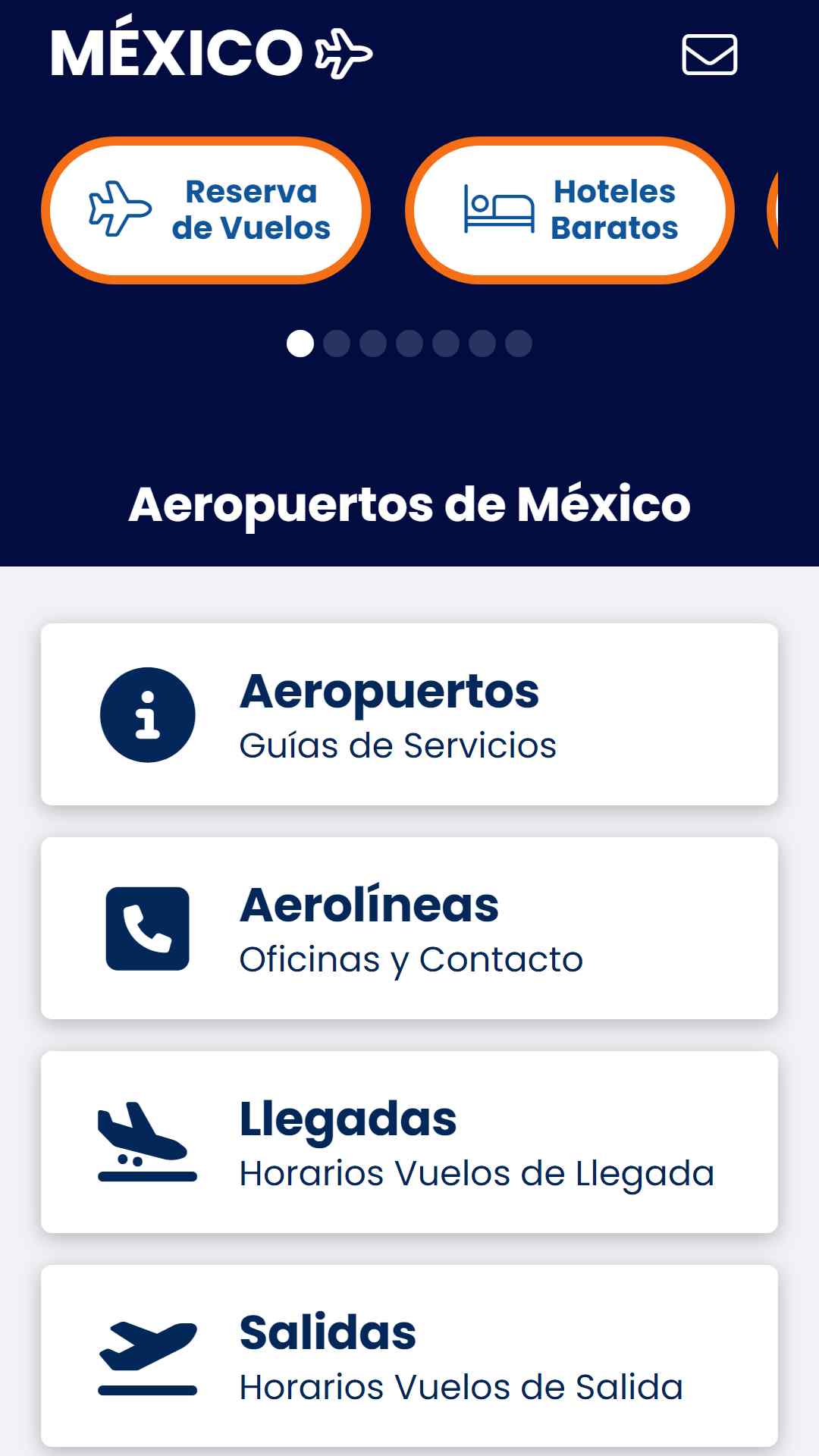
Task: Open Hoteles Baratos
Action: click(570, 210)
